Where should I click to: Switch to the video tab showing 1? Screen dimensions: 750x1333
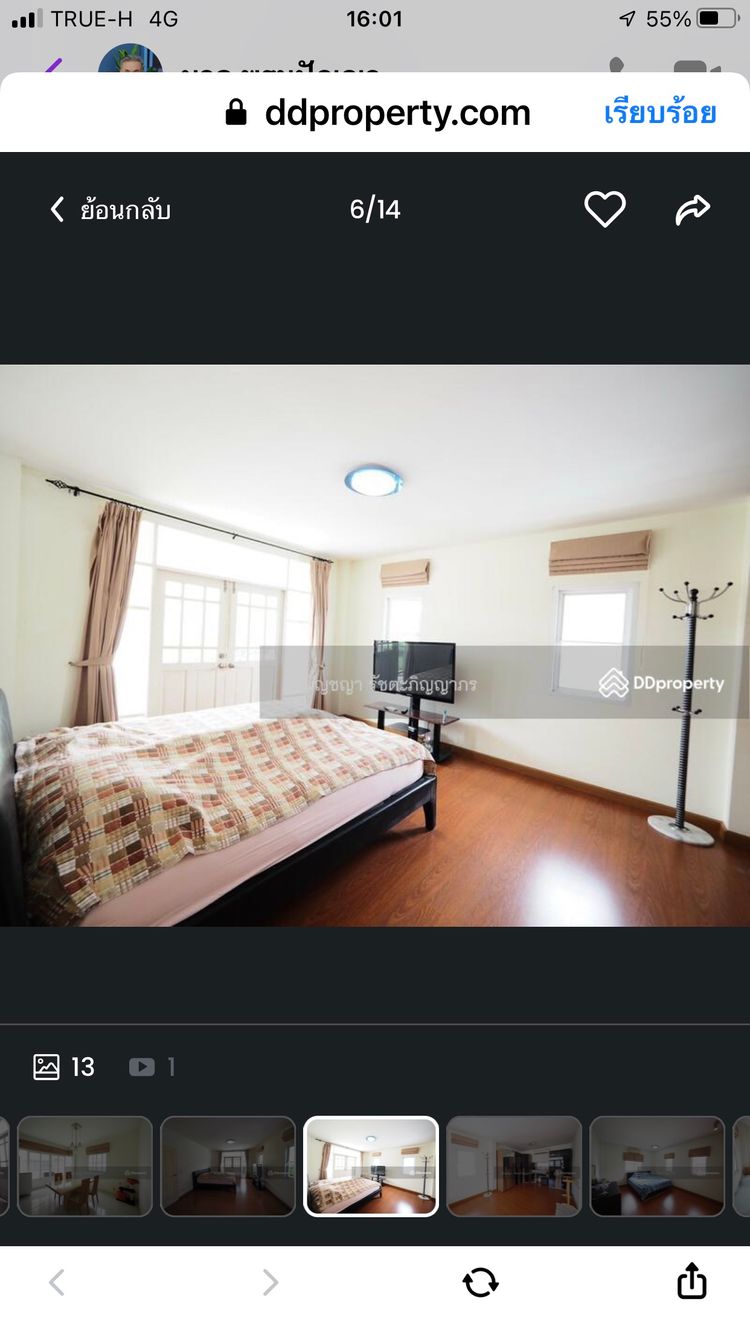point(152,1067)
